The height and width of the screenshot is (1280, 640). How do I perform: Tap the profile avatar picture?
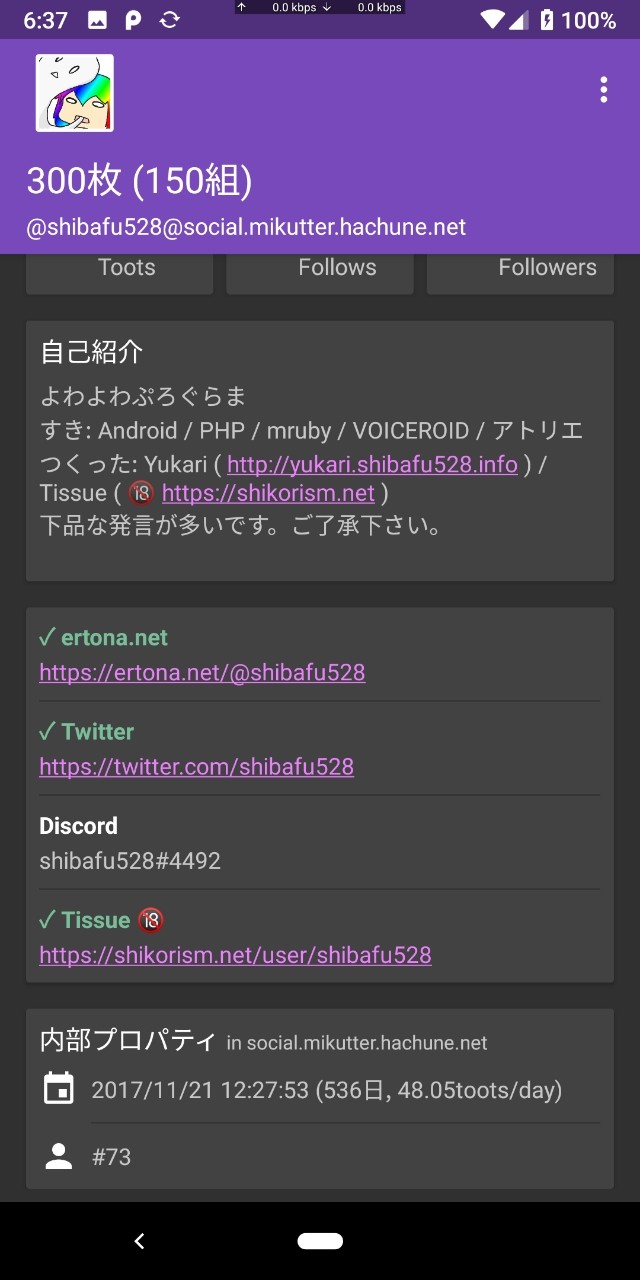pos(75,93)
